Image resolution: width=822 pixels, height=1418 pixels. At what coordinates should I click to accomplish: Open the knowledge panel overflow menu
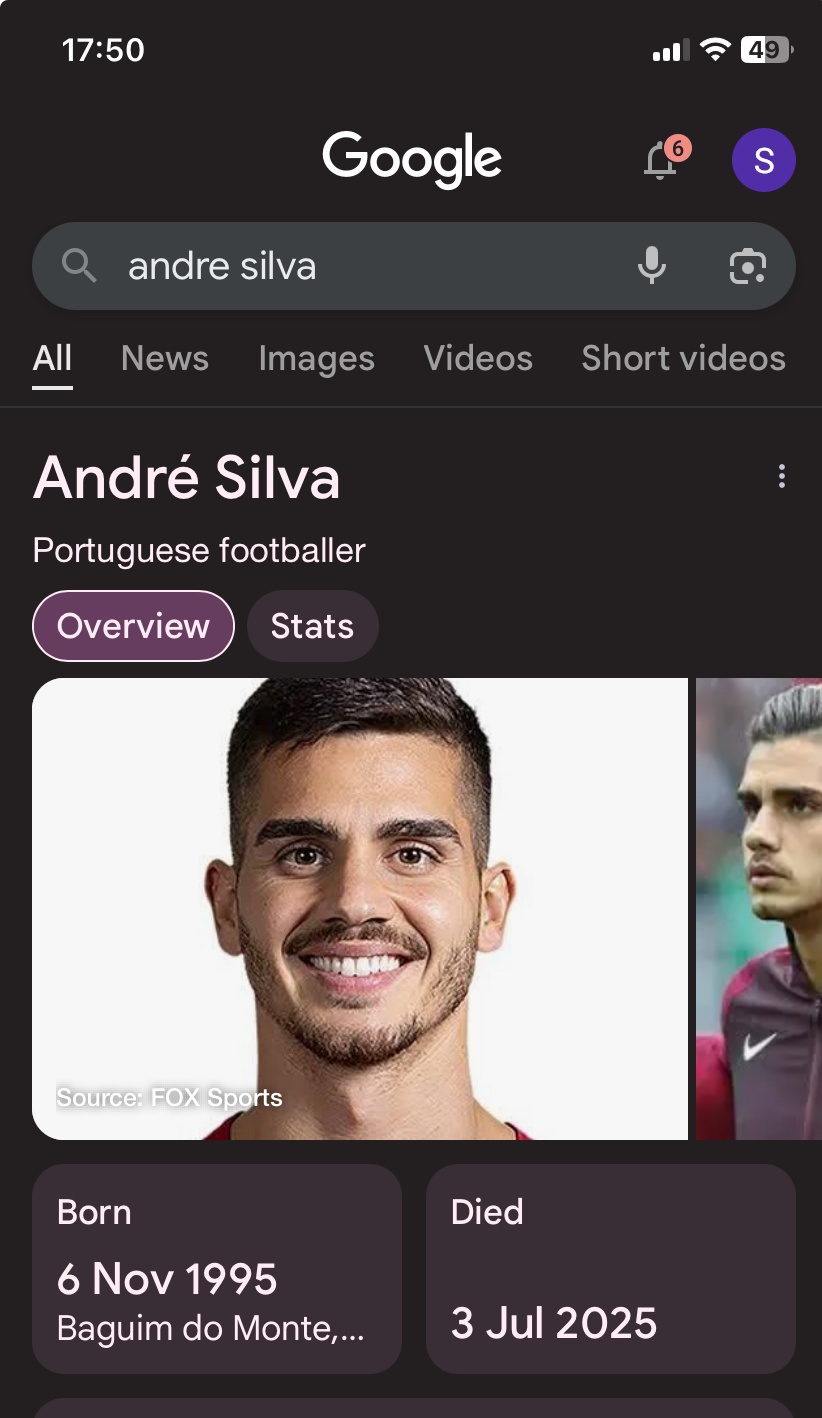click(x=782, y=477)
